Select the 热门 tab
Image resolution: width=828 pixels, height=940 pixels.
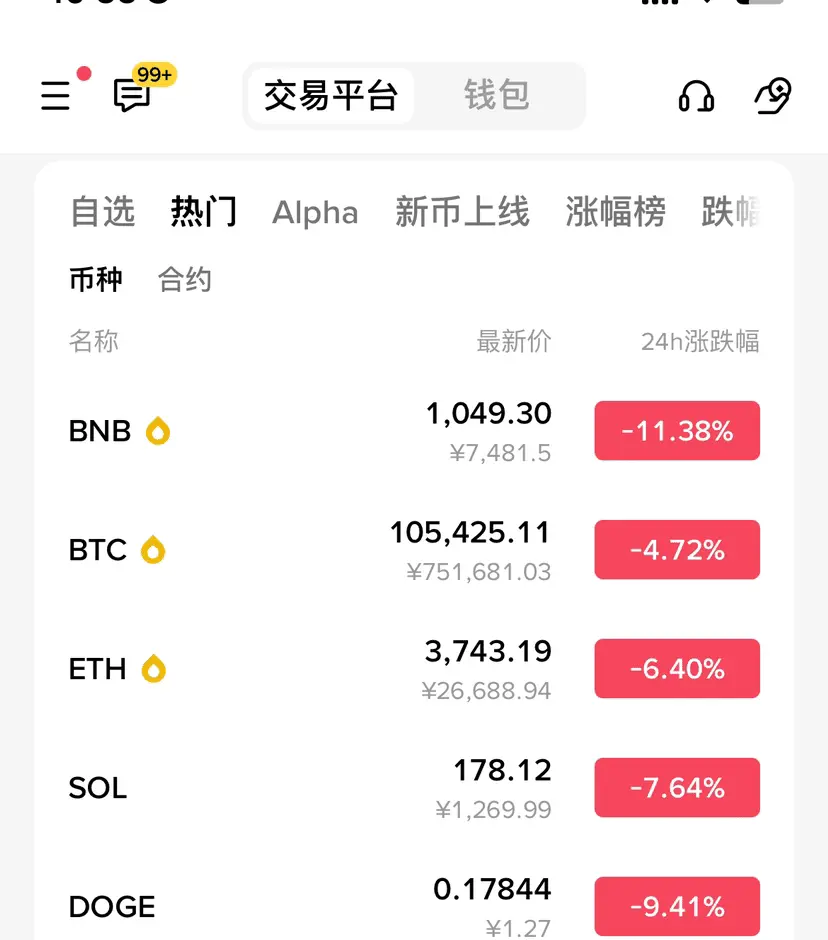pos(204,212)
